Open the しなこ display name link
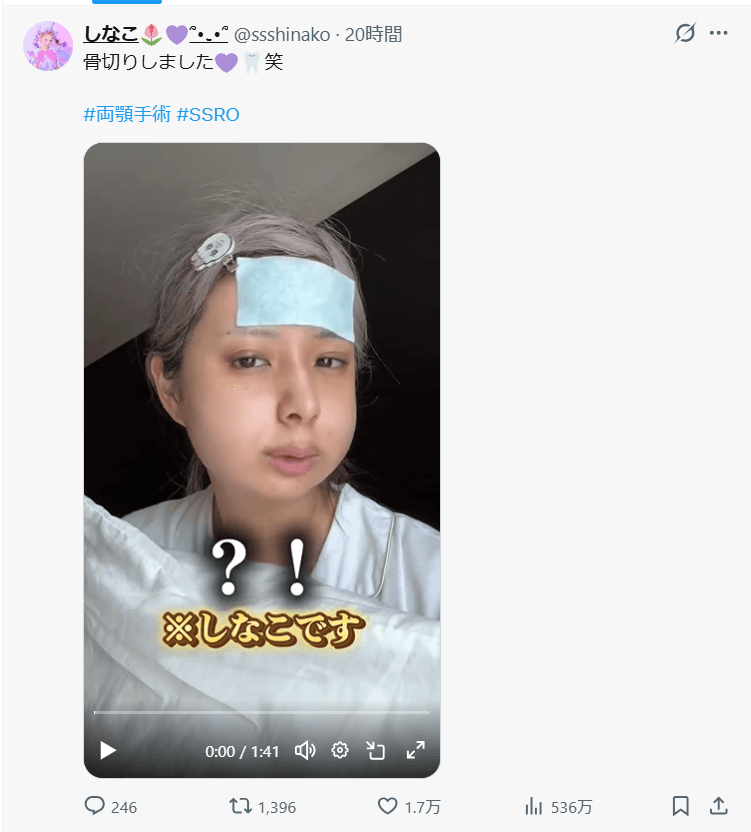The width and height of the screenshot is (751, 832). coord(112,35)
